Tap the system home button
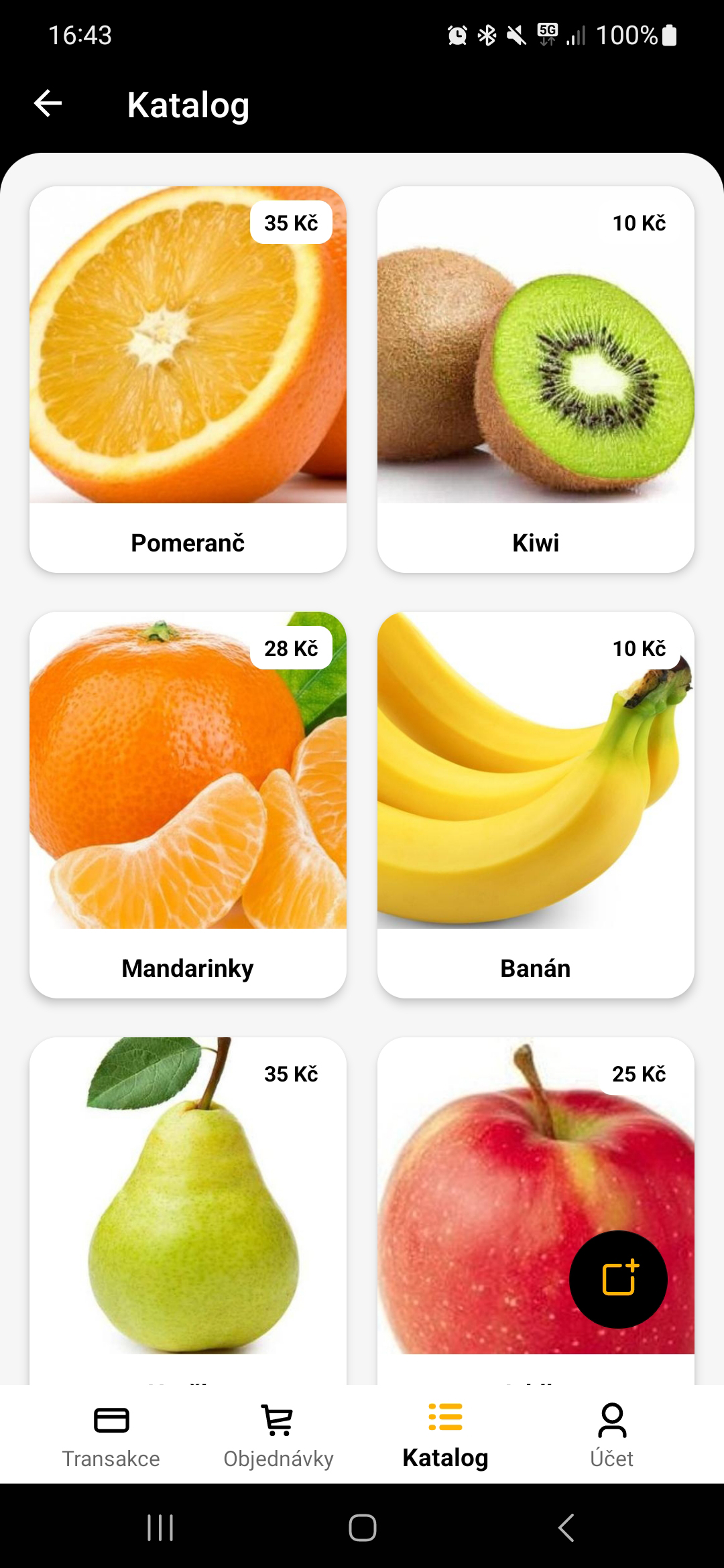Viewport: 724px width, 1568px height. coord(362,1528)
